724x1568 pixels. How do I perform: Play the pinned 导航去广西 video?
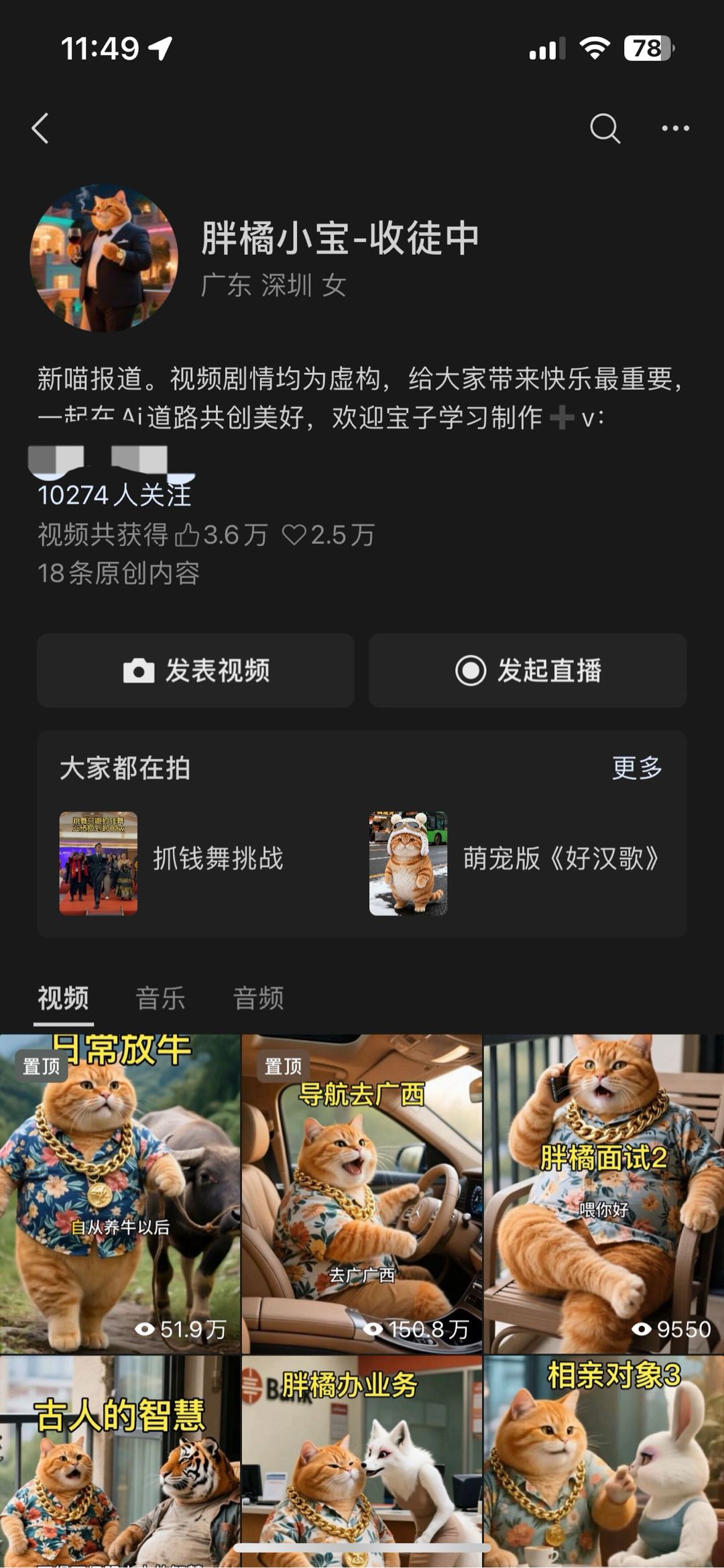(x=361, y=1200)
